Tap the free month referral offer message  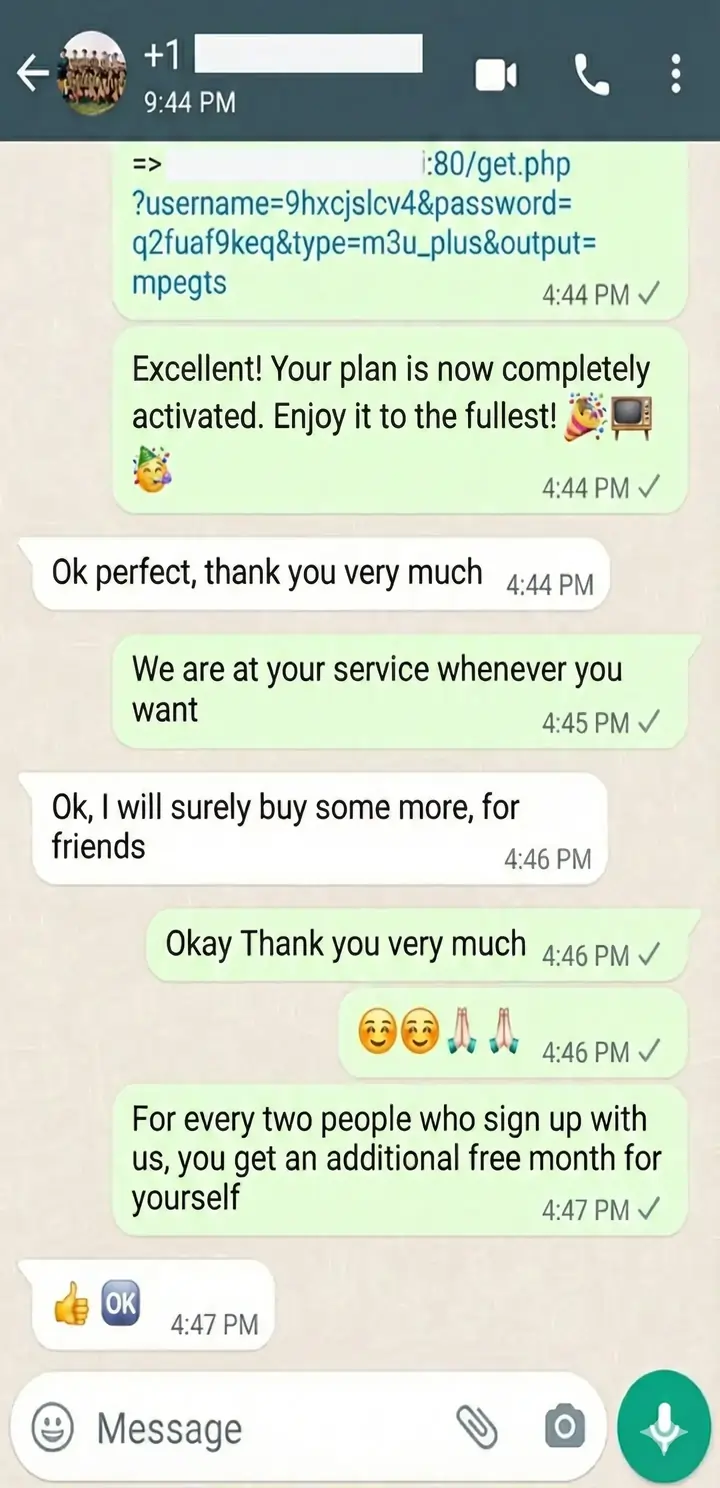coord(400,1158)
